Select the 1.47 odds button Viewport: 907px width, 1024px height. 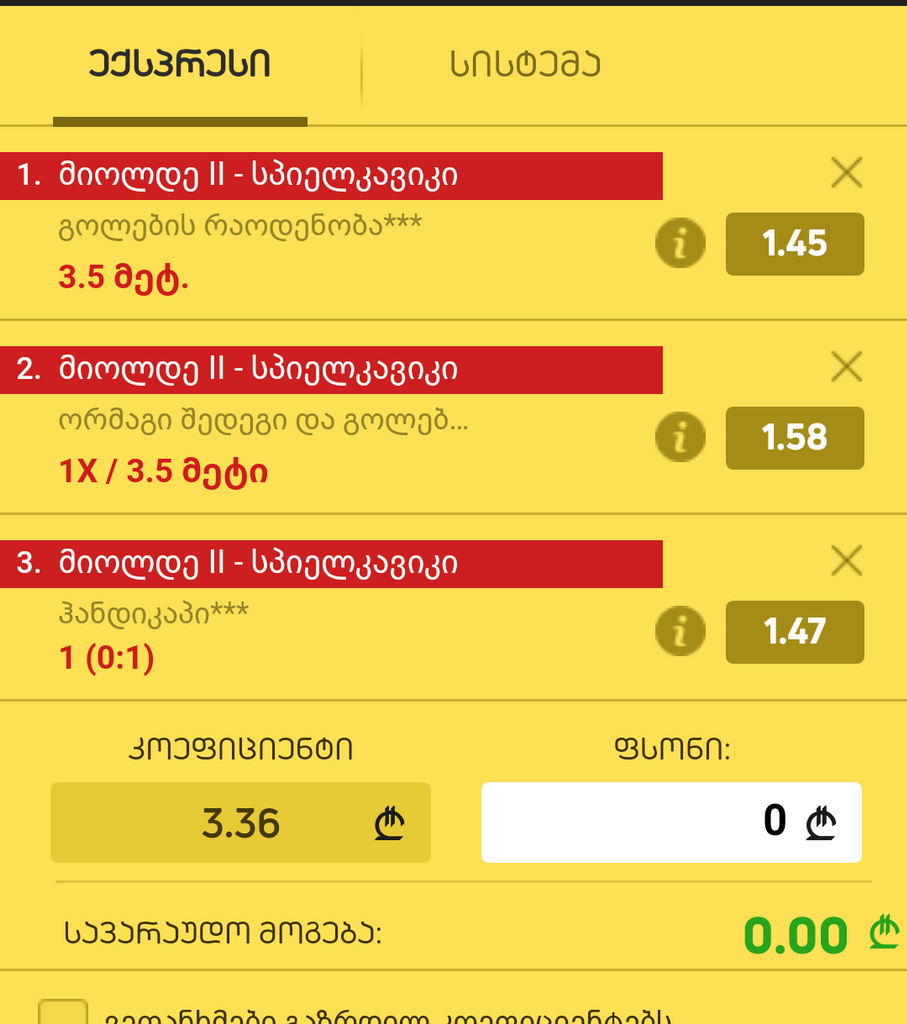point(794,631)
